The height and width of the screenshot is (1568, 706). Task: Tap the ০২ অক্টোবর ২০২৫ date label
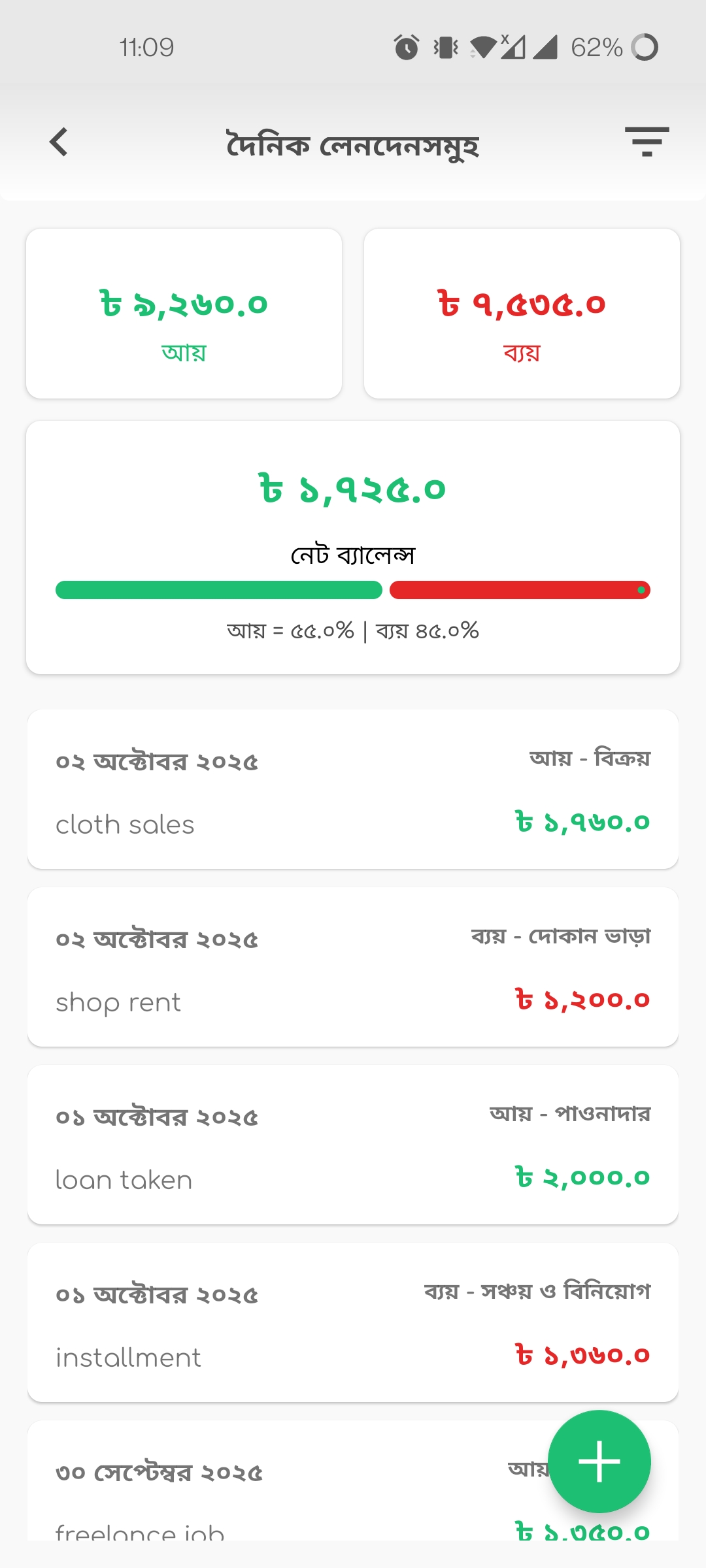coord(158,760)
